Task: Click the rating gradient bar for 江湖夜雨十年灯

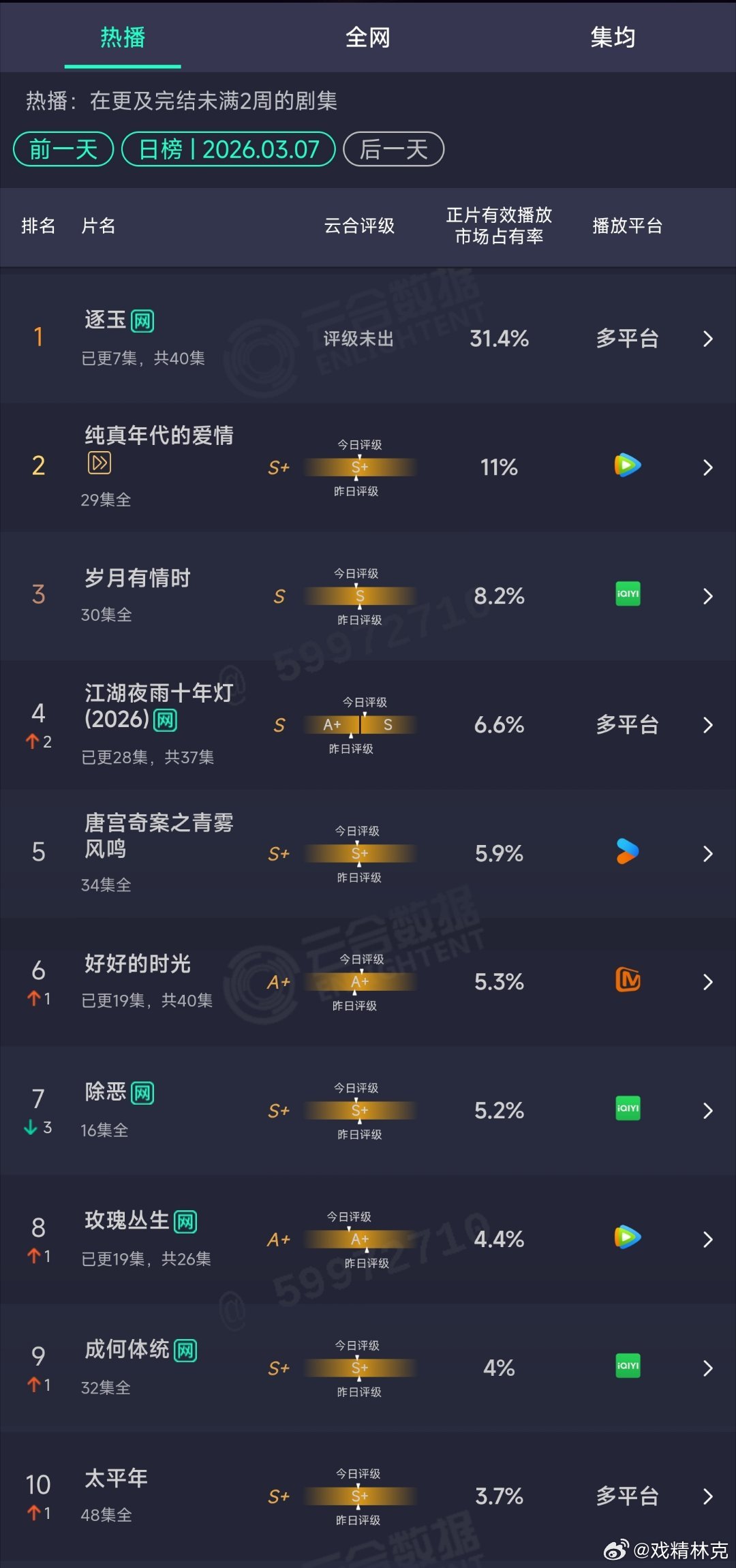Action: 359,725
